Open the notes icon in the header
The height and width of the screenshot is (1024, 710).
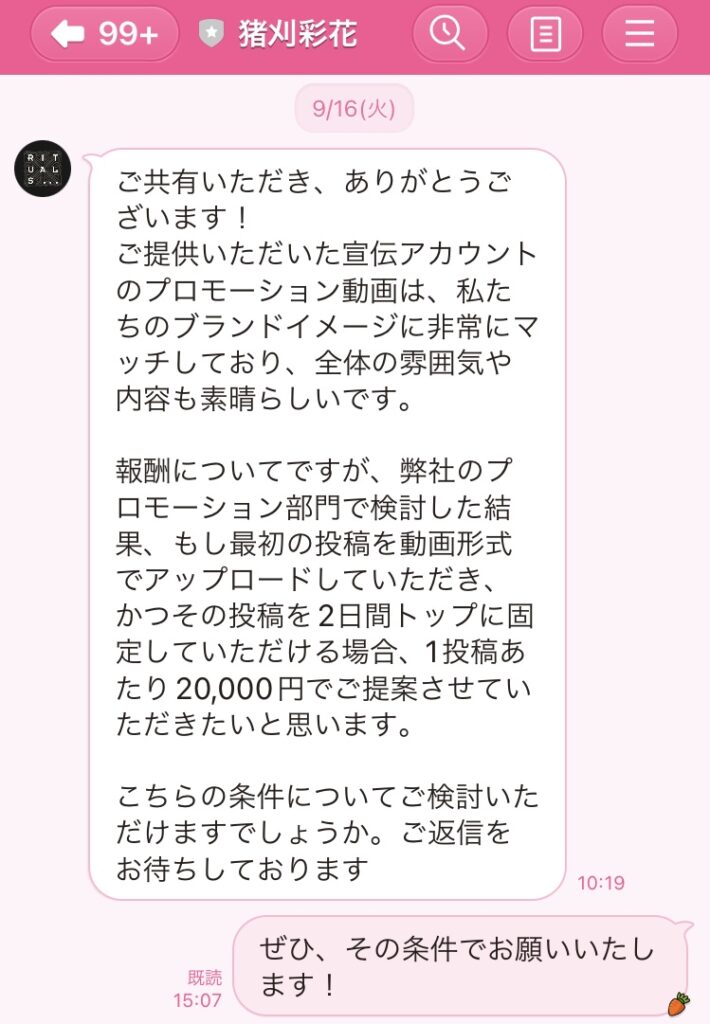(x=545, y=34)
